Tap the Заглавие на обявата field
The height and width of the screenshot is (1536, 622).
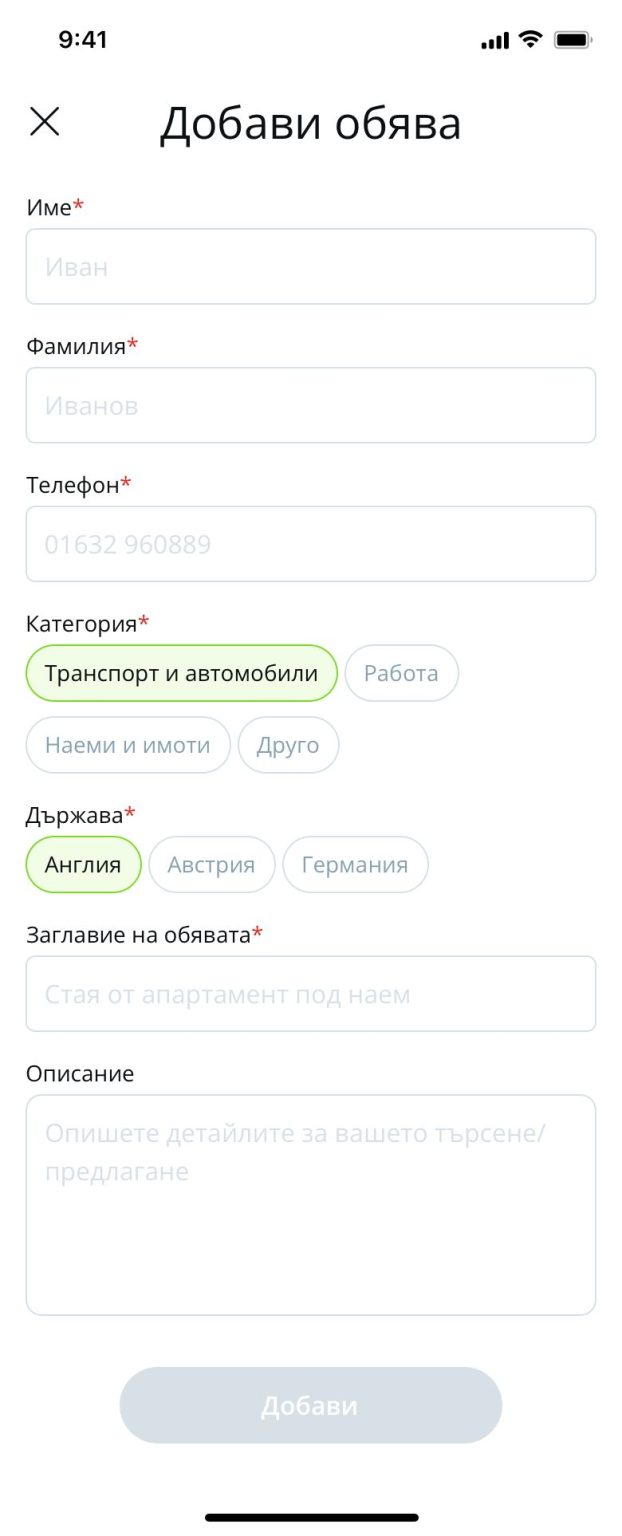[310, 994]
